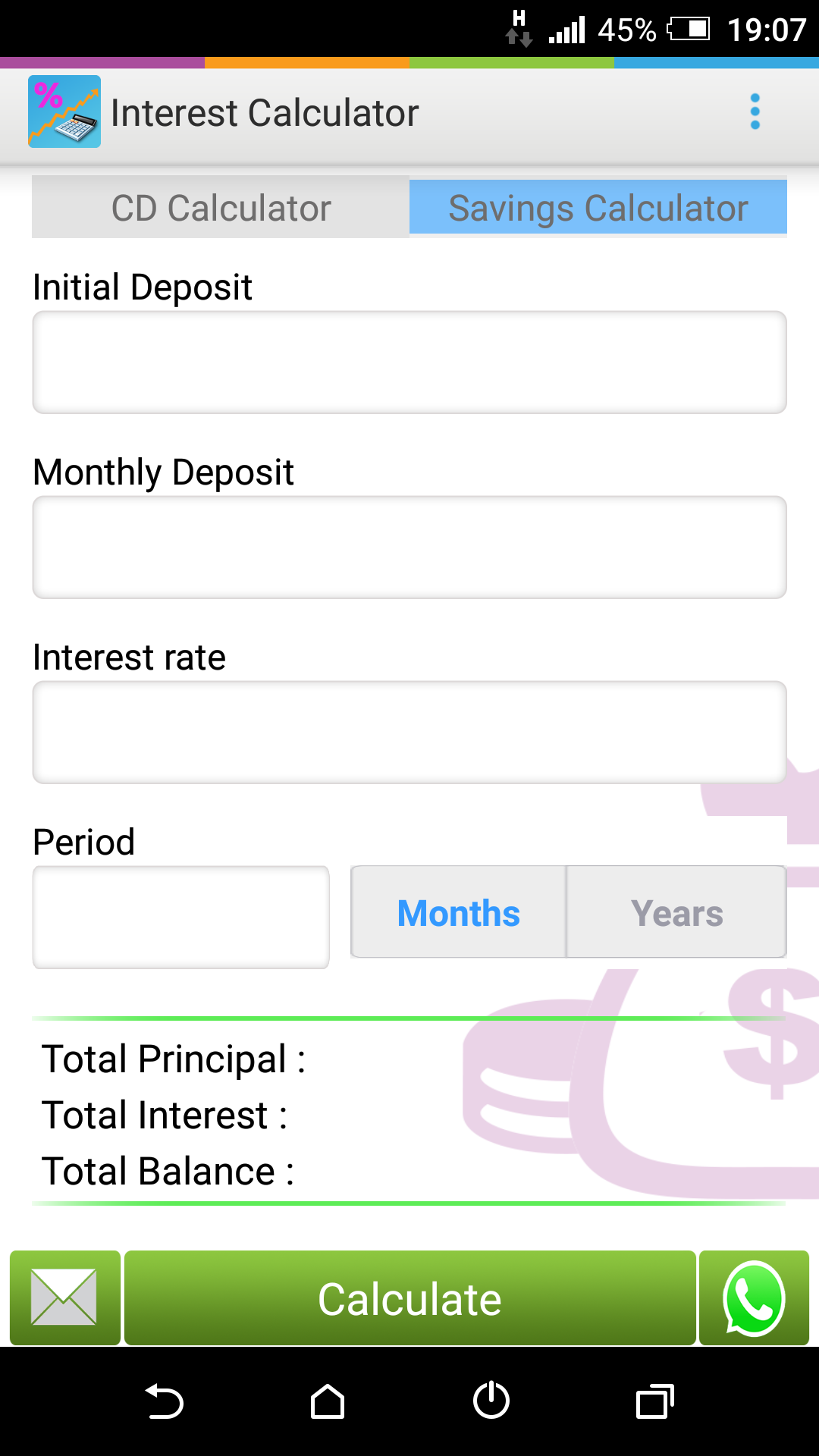819x1456 pixels.
Task: Tap the Initial Deposit field
Action: (x=409, y=362)
